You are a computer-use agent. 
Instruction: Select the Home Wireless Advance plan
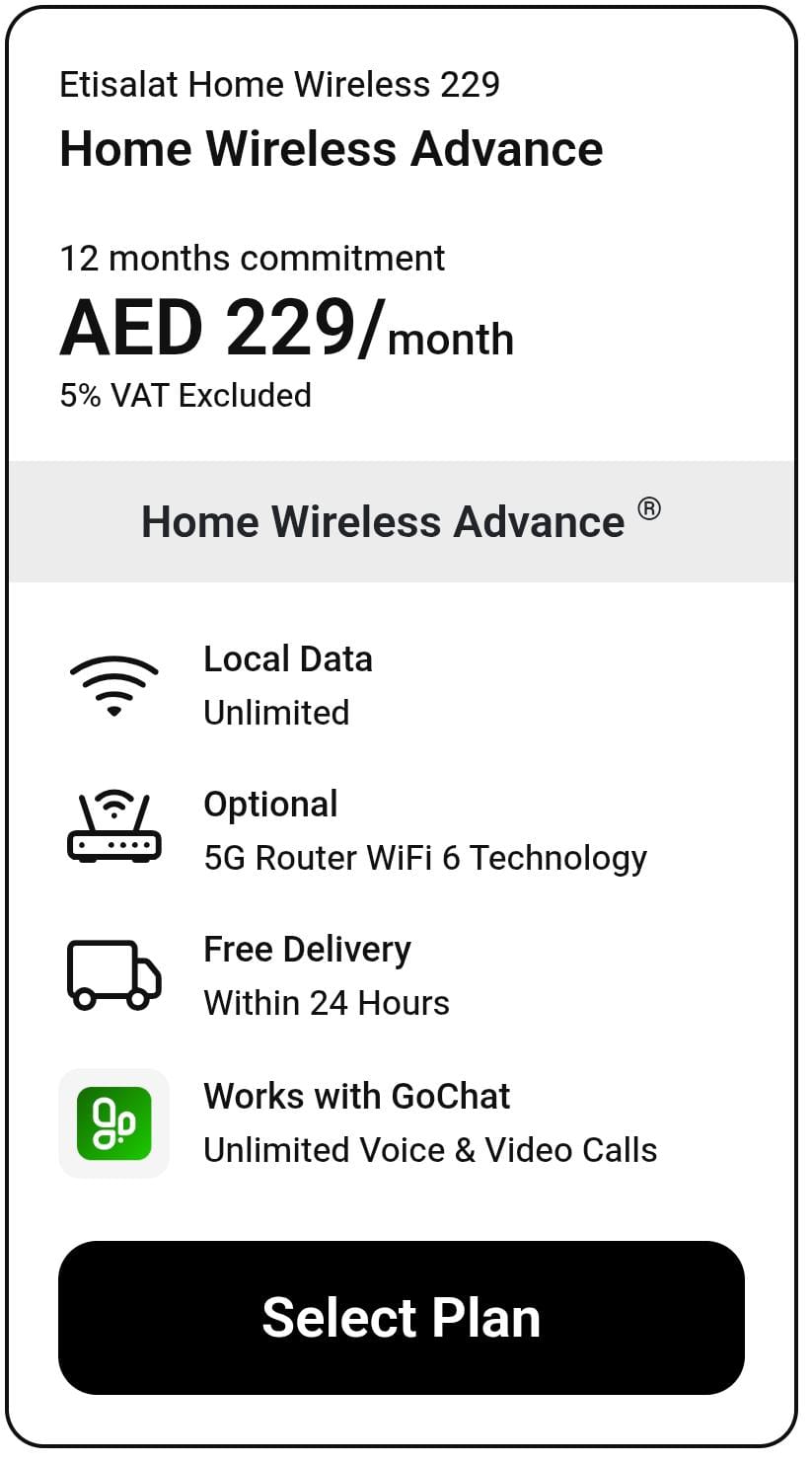[x=401, y=1317]
